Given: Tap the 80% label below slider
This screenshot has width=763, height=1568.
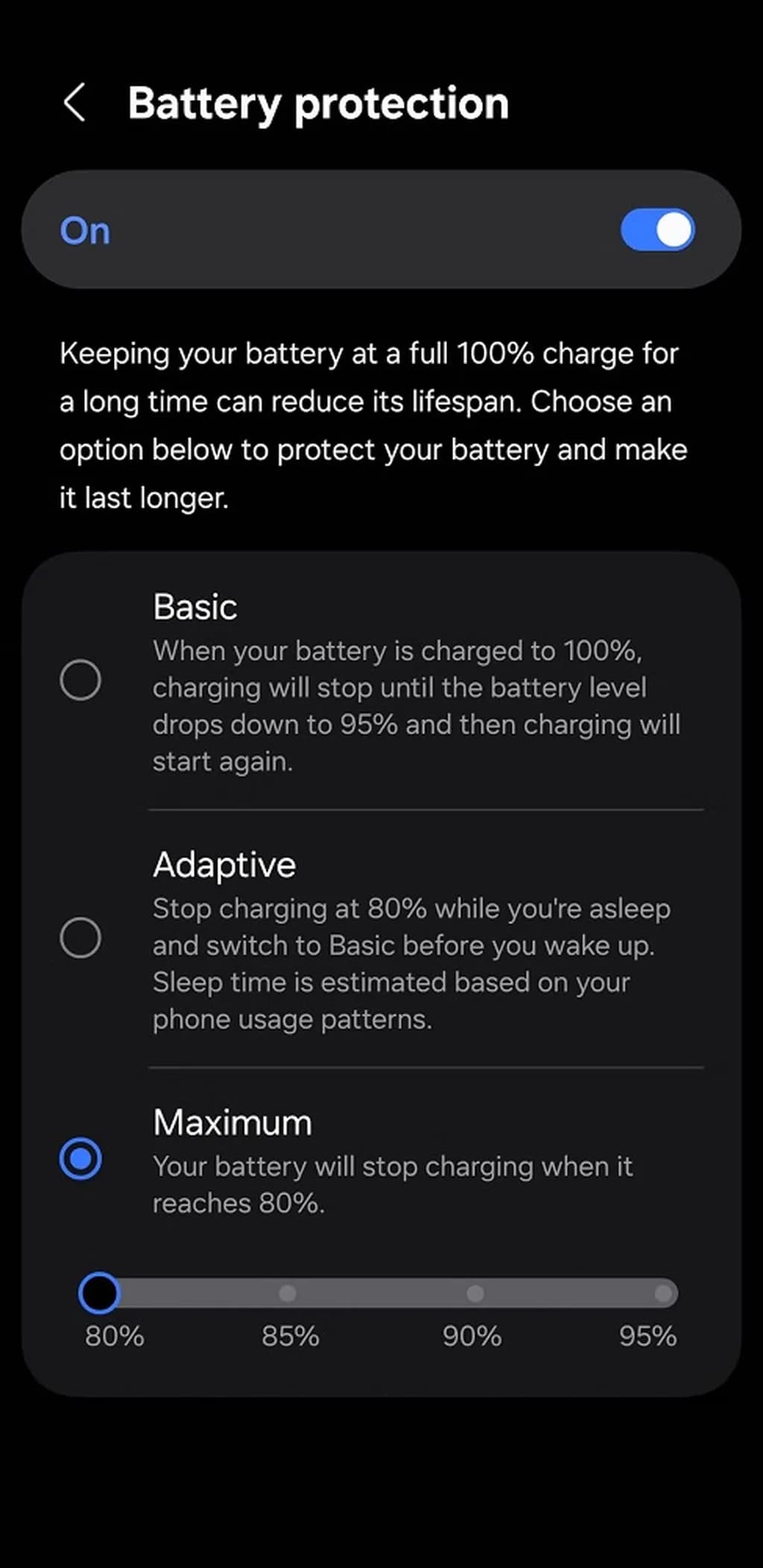Looking at the screenshot, I should (112, 1336).
